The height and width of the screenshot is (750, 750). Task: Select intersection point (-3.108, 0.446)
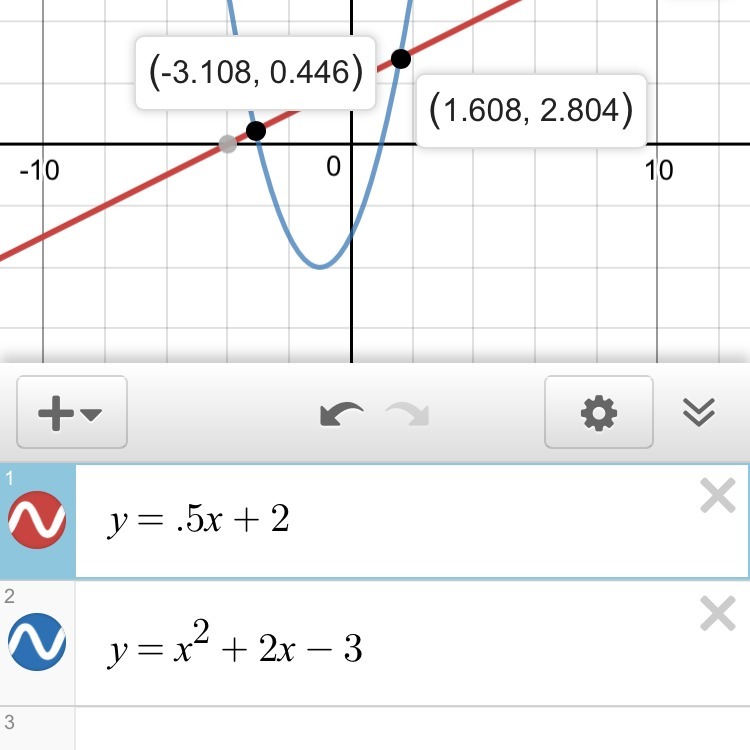255,131
